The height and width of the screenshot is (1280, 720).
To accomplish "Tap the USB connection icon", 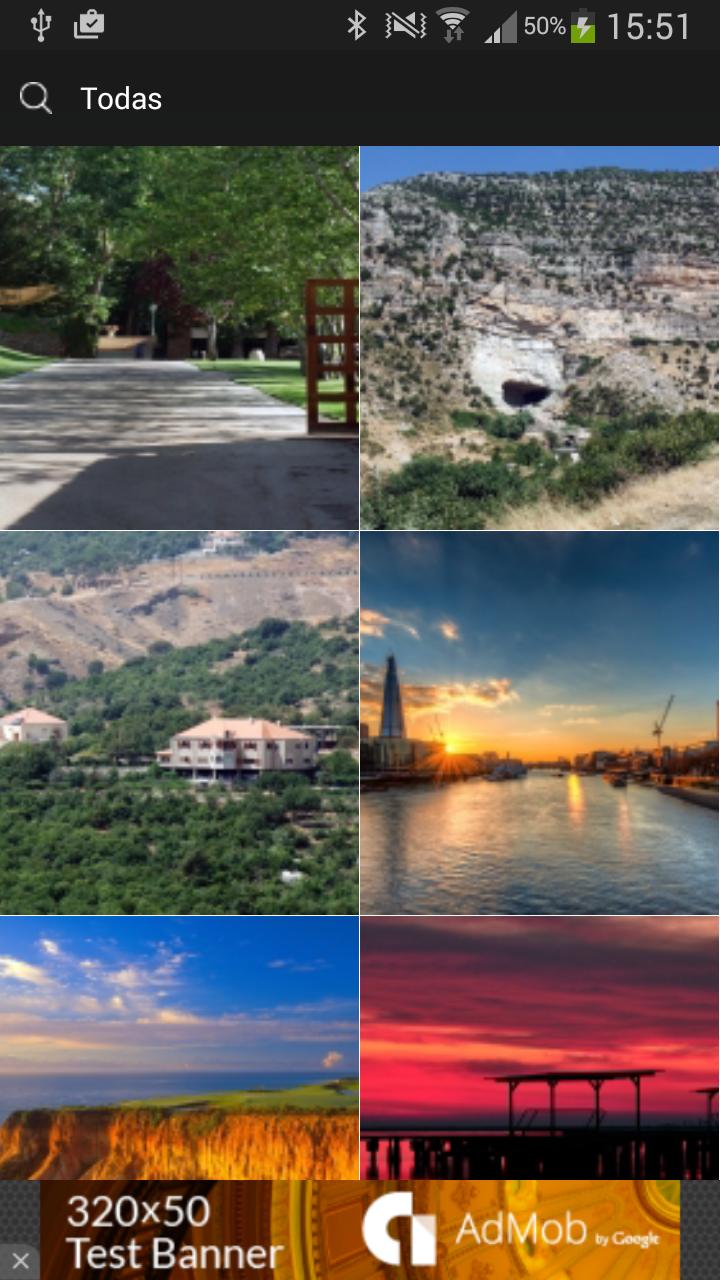I will [x=40, y=25].
